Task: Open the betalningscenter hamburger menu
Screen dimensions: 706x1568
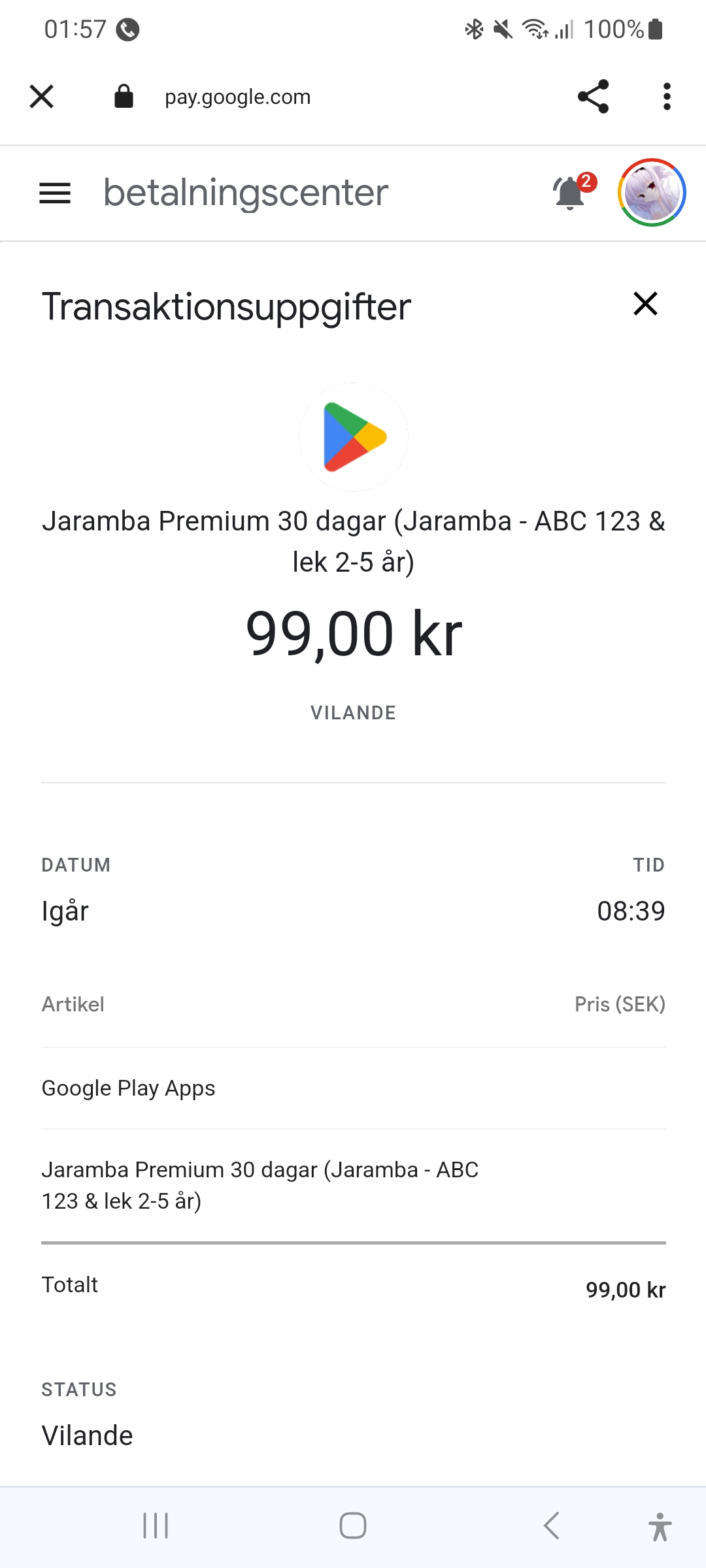Action: pos(55,193)
